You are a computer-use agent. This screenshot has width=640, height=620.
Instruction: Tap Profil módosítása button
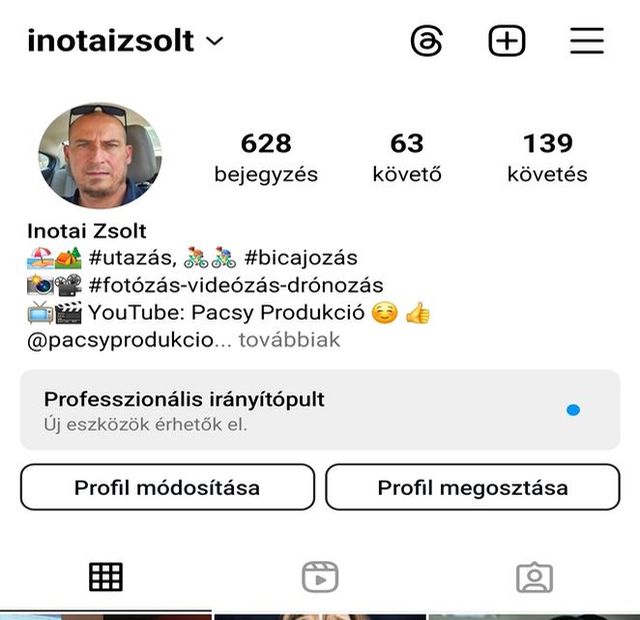pos(167,488)
